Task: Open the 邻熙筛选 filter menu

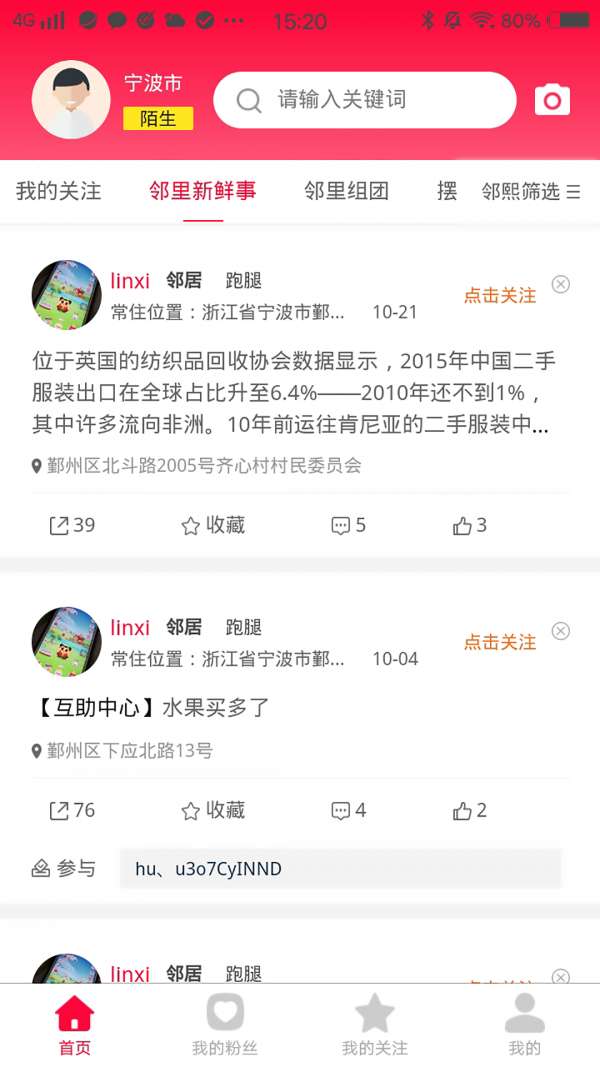Action: pyautogui.click(x=530, y=192)
